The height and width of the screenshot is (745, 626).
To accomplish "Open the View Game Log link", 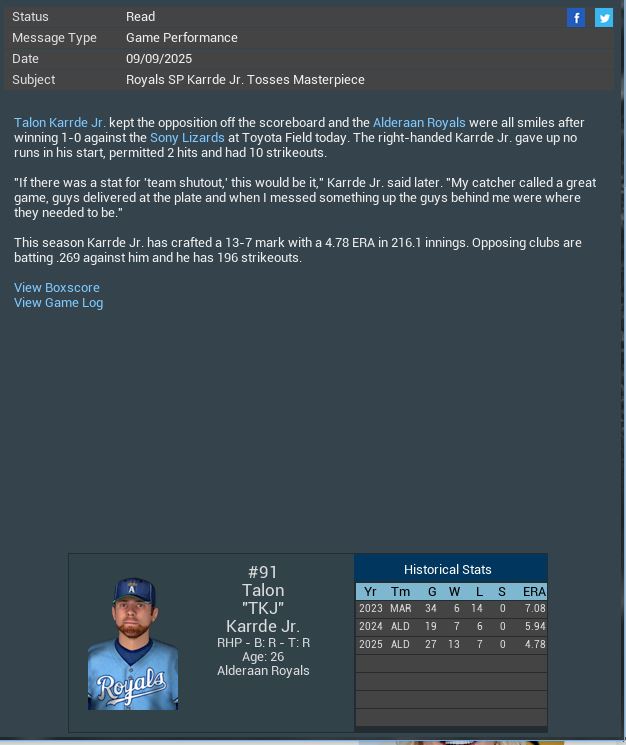I will click(58, 303).
